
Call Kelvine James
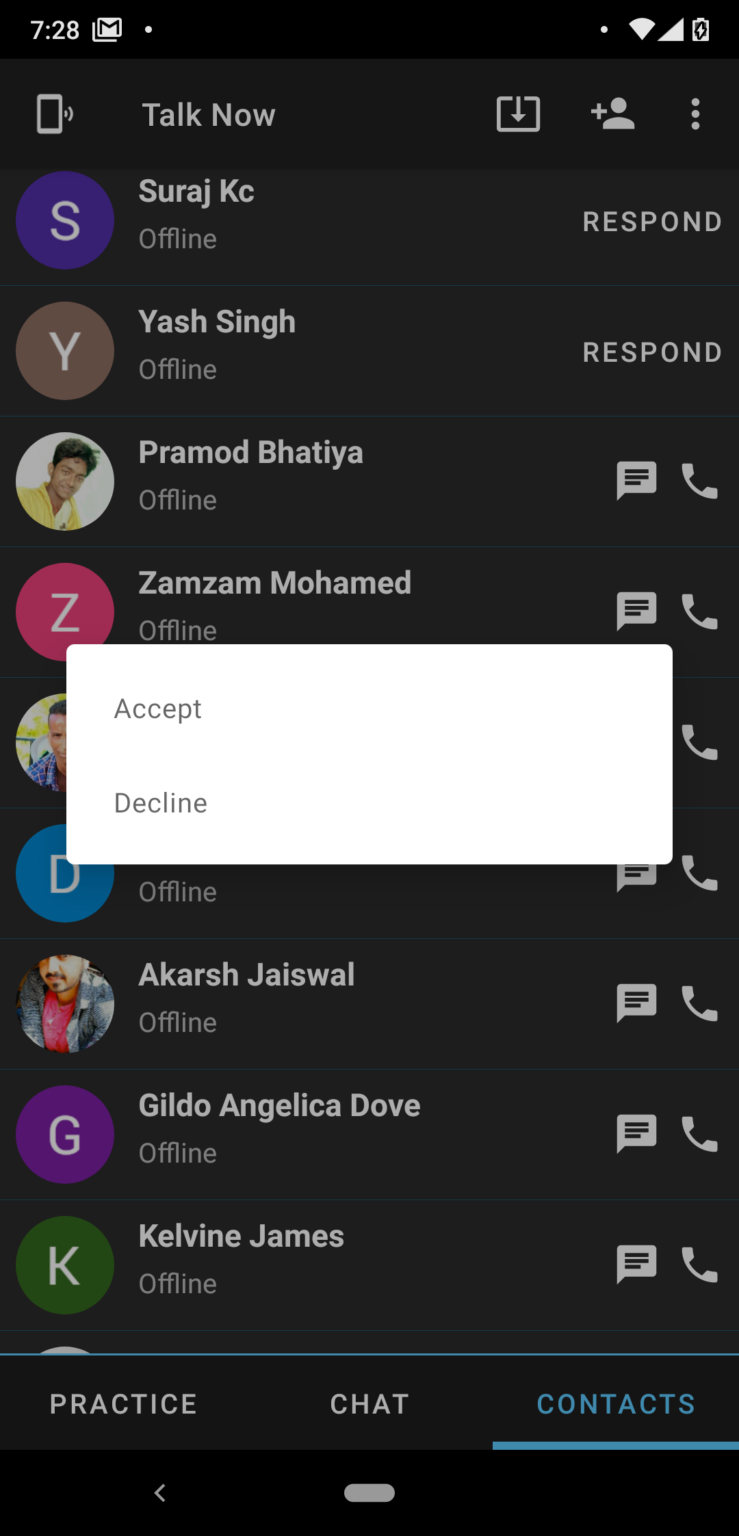point(700,1264)
